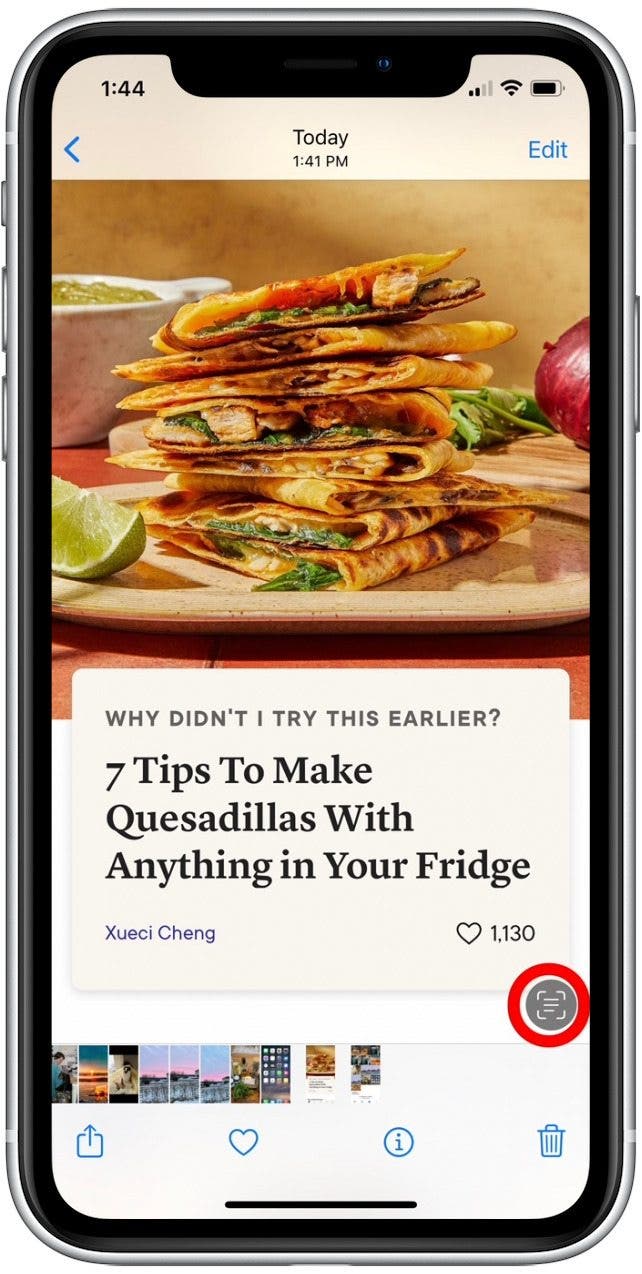This screenshot has height=1274, width=642.
Task: Open the photo info panel
Action: tap(398, 1141)
